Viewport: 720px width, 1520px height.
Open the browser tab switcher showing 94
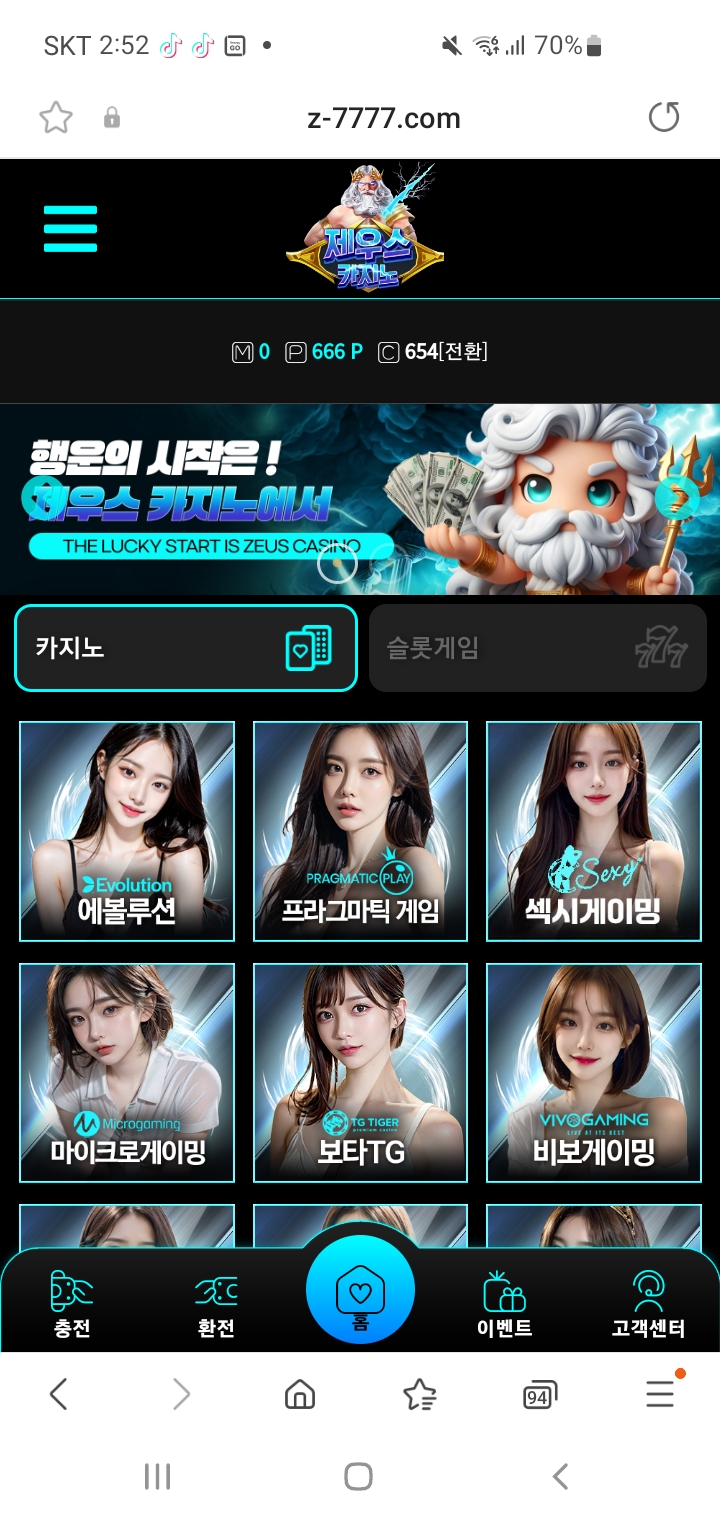tap(539, 1394)
